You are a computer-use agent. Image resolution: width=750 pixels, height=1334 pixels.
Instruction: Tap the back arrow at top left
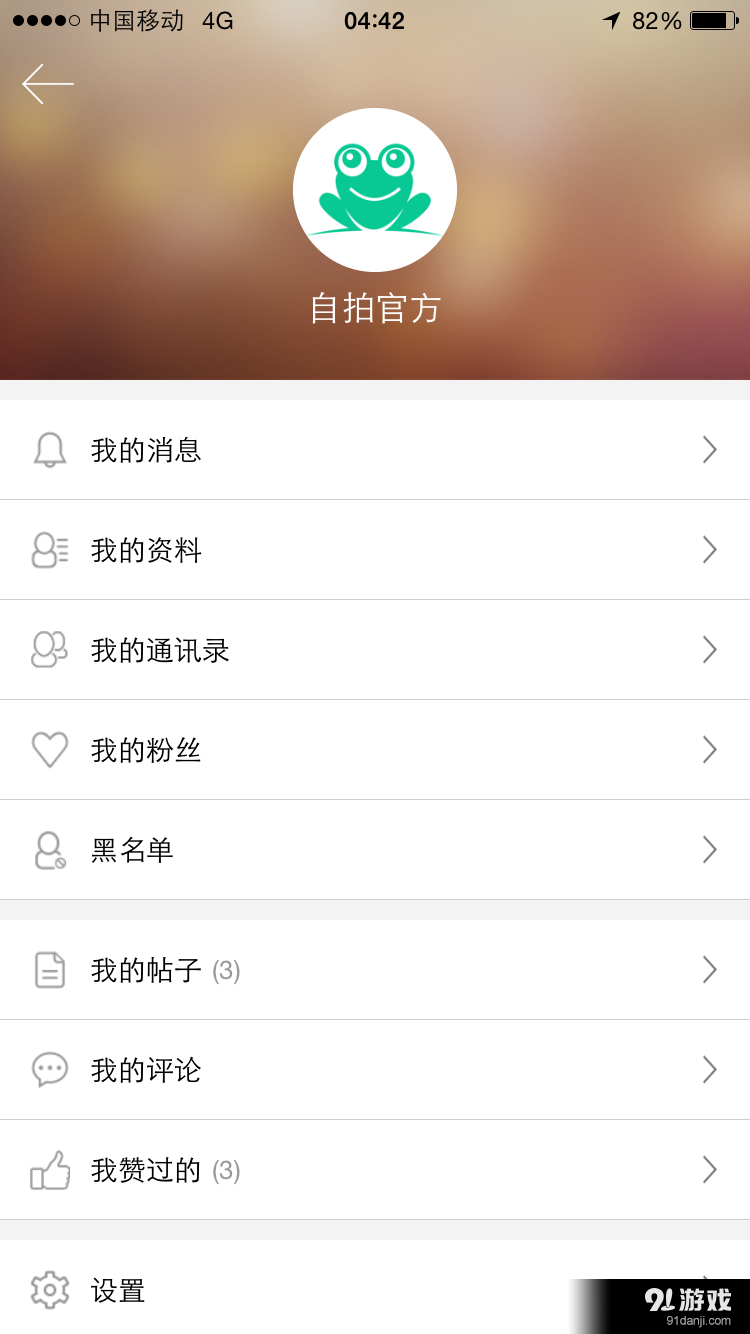46,83
